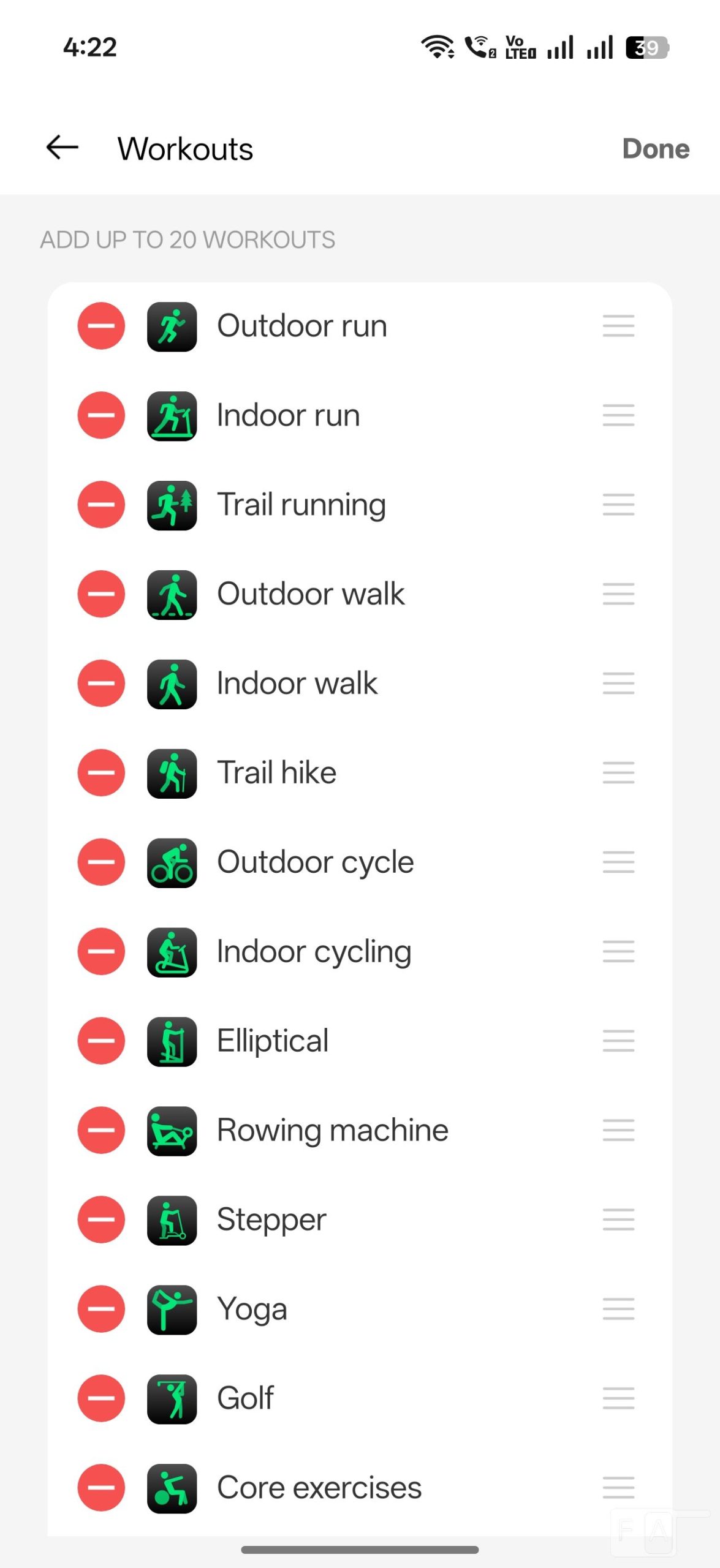This screenshot has height=1568, width=720.
Task: Remove Outdoor cycle workout
Action: (x=101, y=862)
